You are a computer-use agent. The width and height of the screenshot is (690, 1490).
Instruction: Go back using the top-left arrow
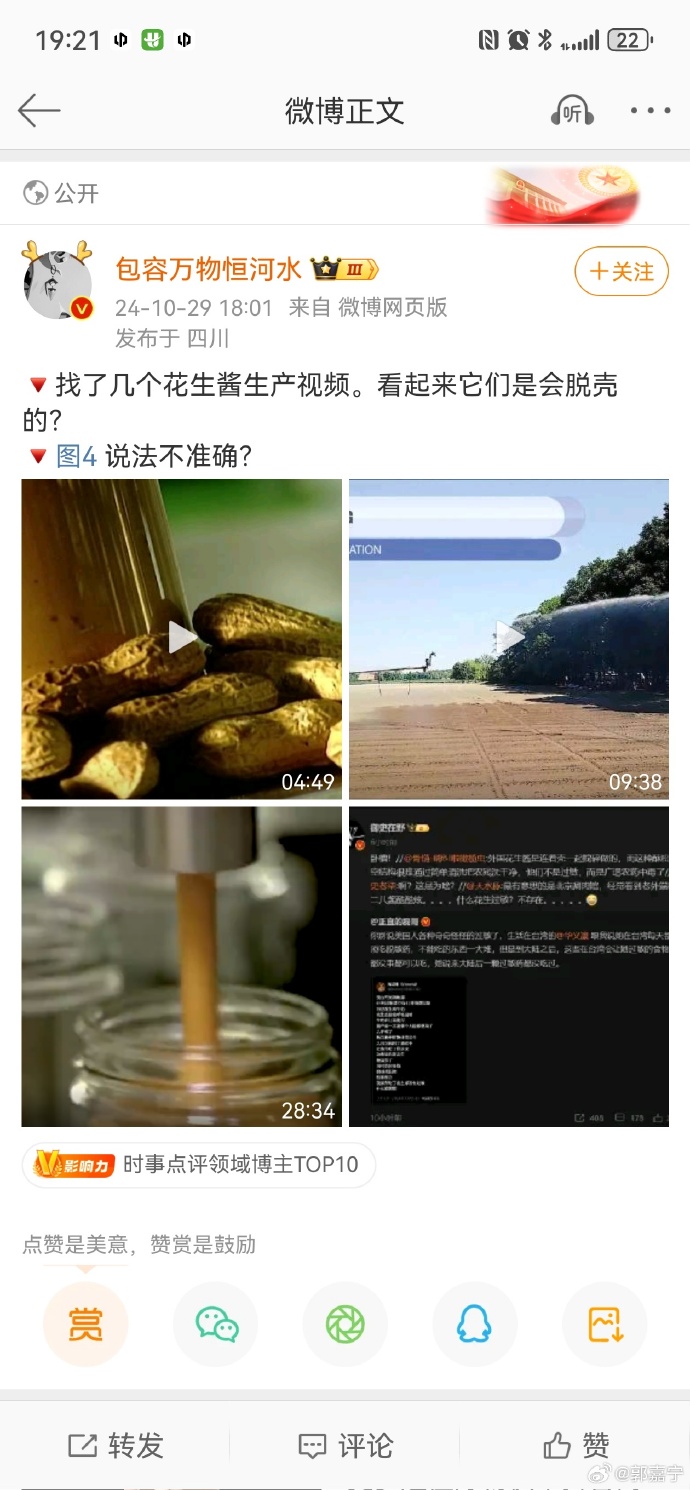coord(39,111)
